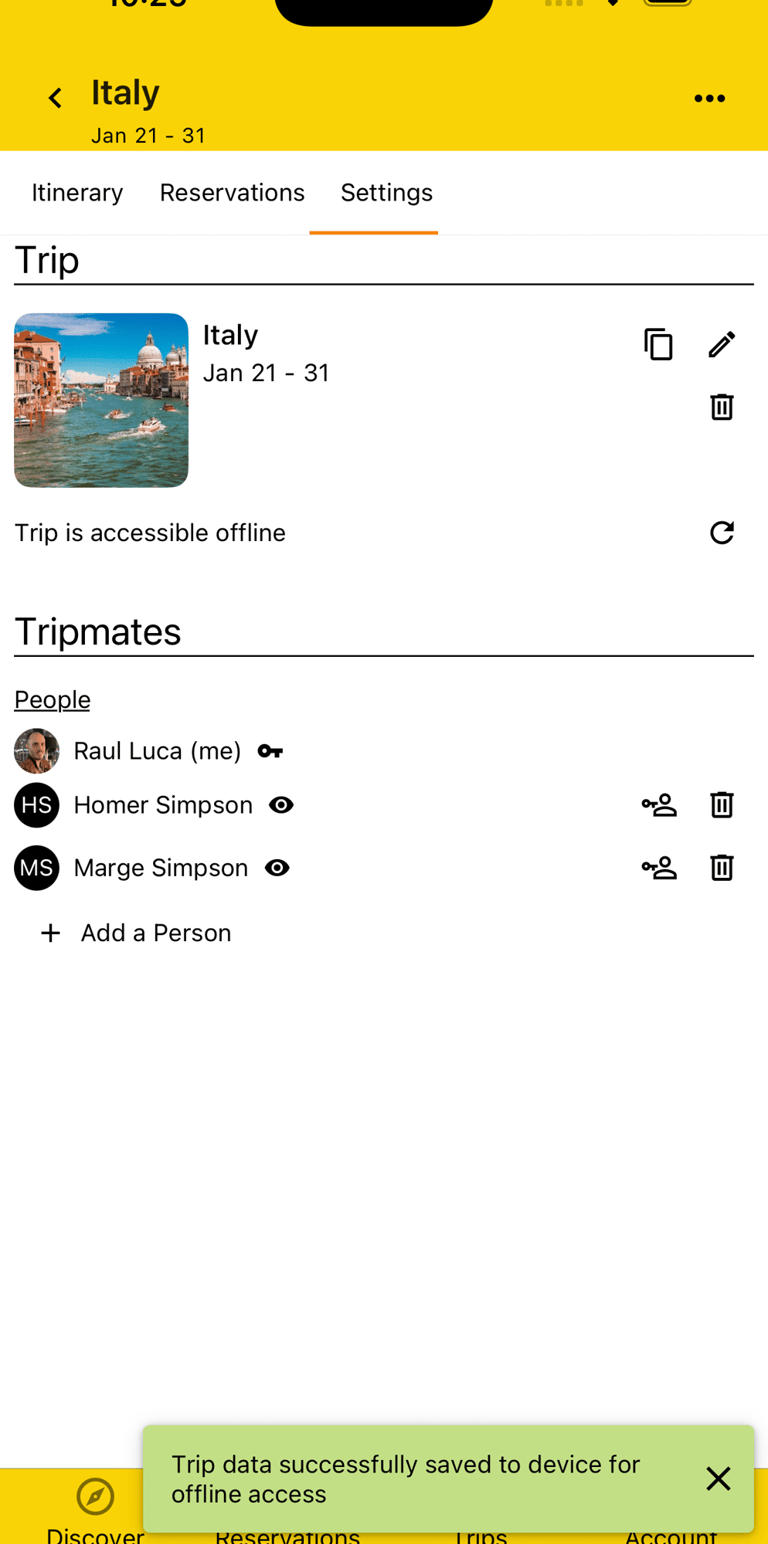This screenshot has height=1544, width=768.
Task: Open the Reservations tab
Action: pyautogui.click(x=232, y=192)
